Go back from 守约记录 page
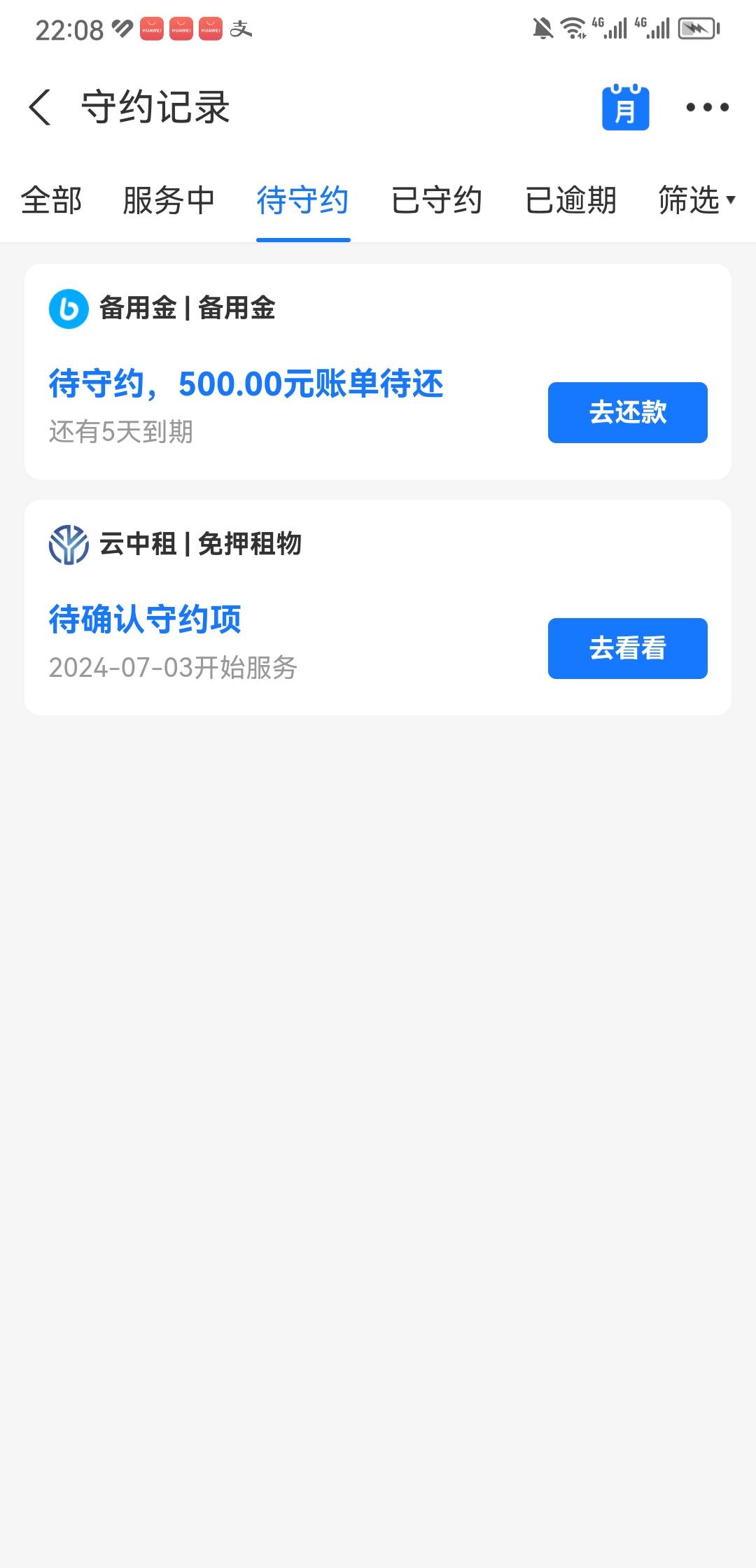756x1568 pixels. (40, 107)
